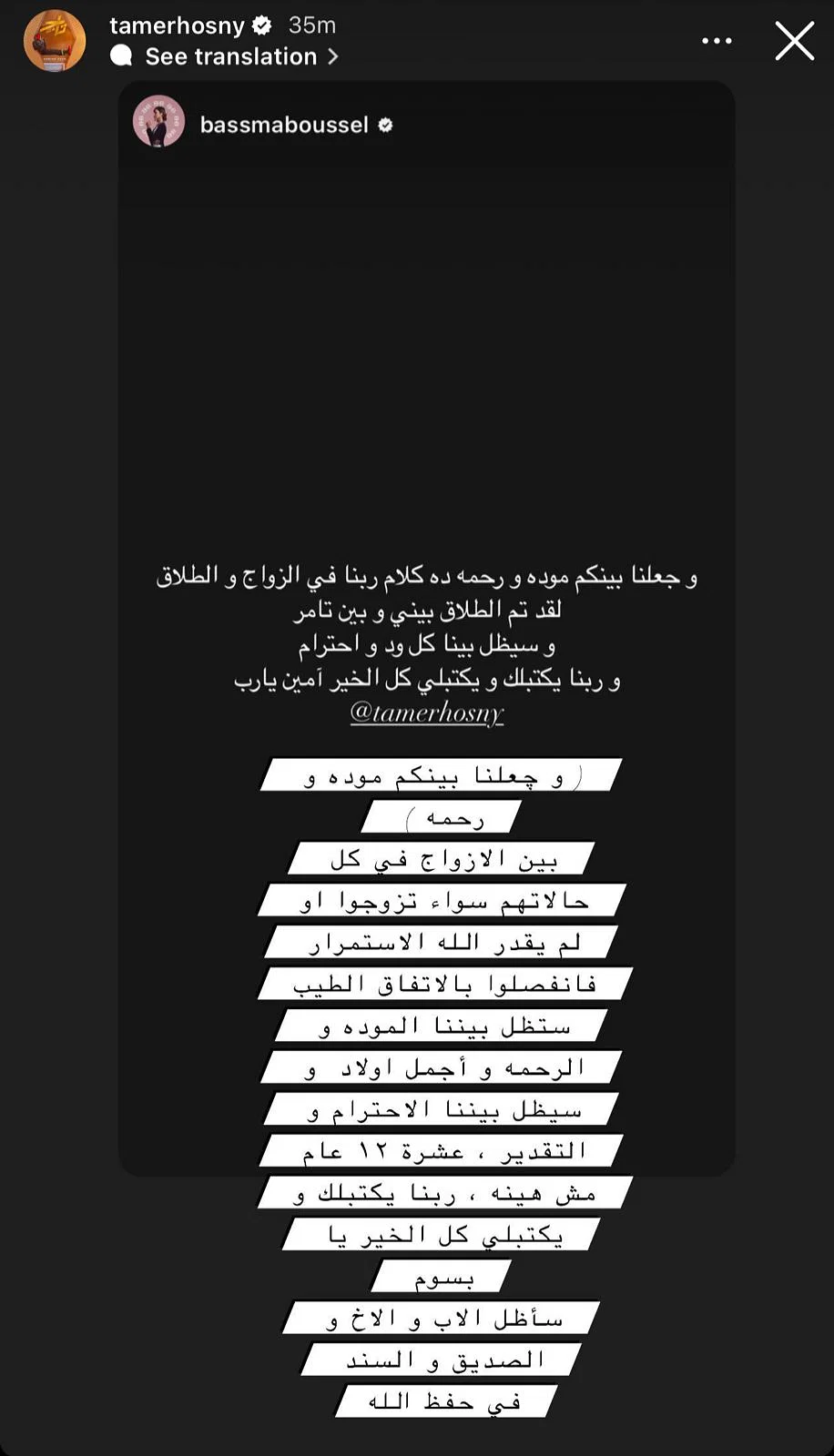This screenshot has width=834, height=1456.
Task: Close the story viewer
Action: click(x=794, y=41)
